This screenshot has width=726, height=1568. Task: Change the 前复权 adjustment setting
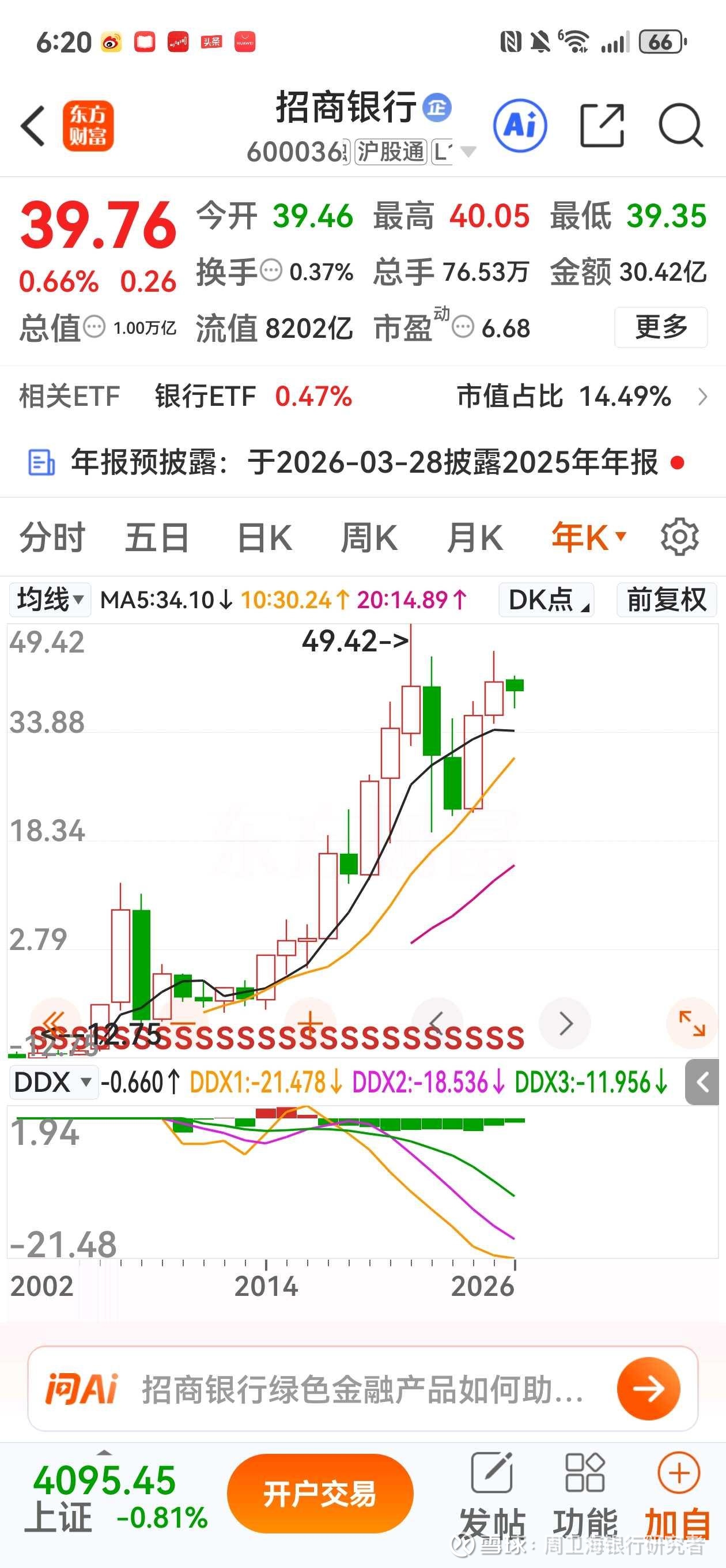point(666,600)
